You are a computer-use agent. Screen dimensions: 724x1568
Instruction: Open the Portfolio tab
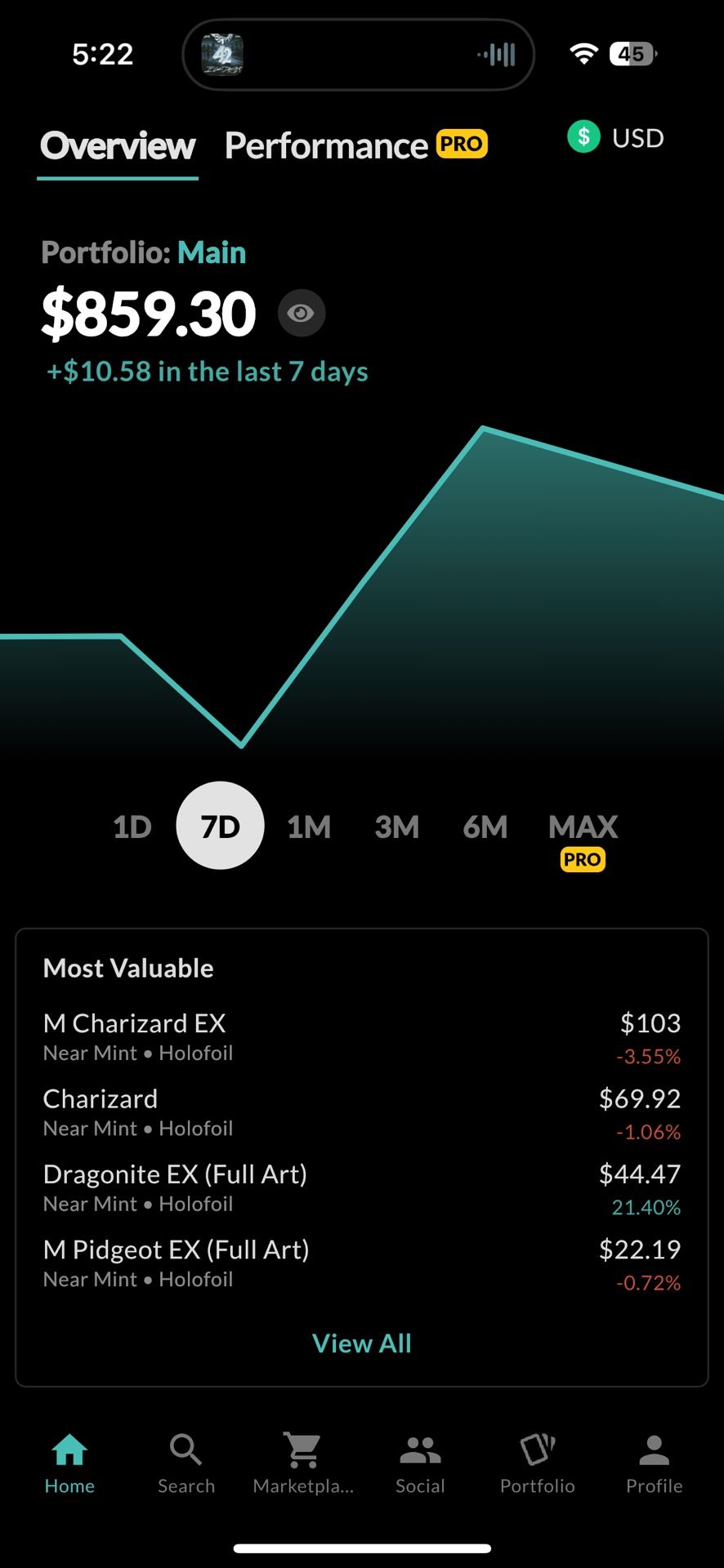[x=537, y=1463]
